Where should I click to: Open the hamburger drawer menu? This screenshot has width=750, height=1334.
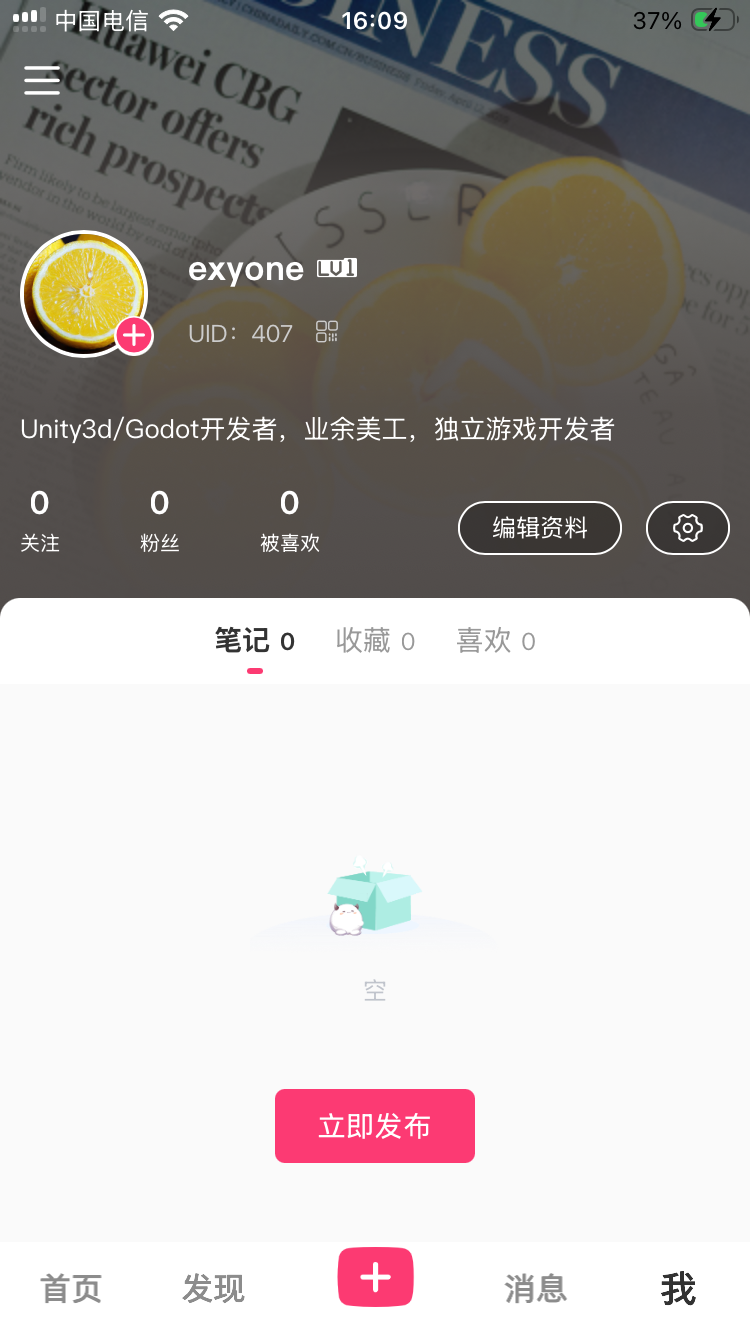pyautogui.click(x=42, y=80)
